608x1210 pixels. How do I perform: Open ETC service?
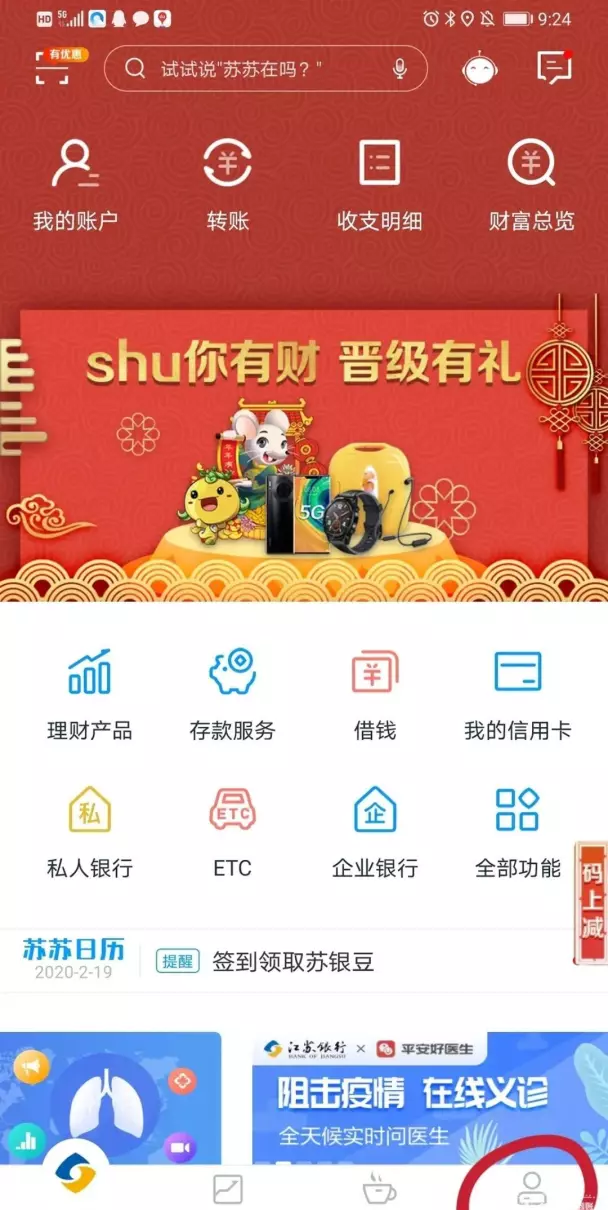click(x=232, y=832)
